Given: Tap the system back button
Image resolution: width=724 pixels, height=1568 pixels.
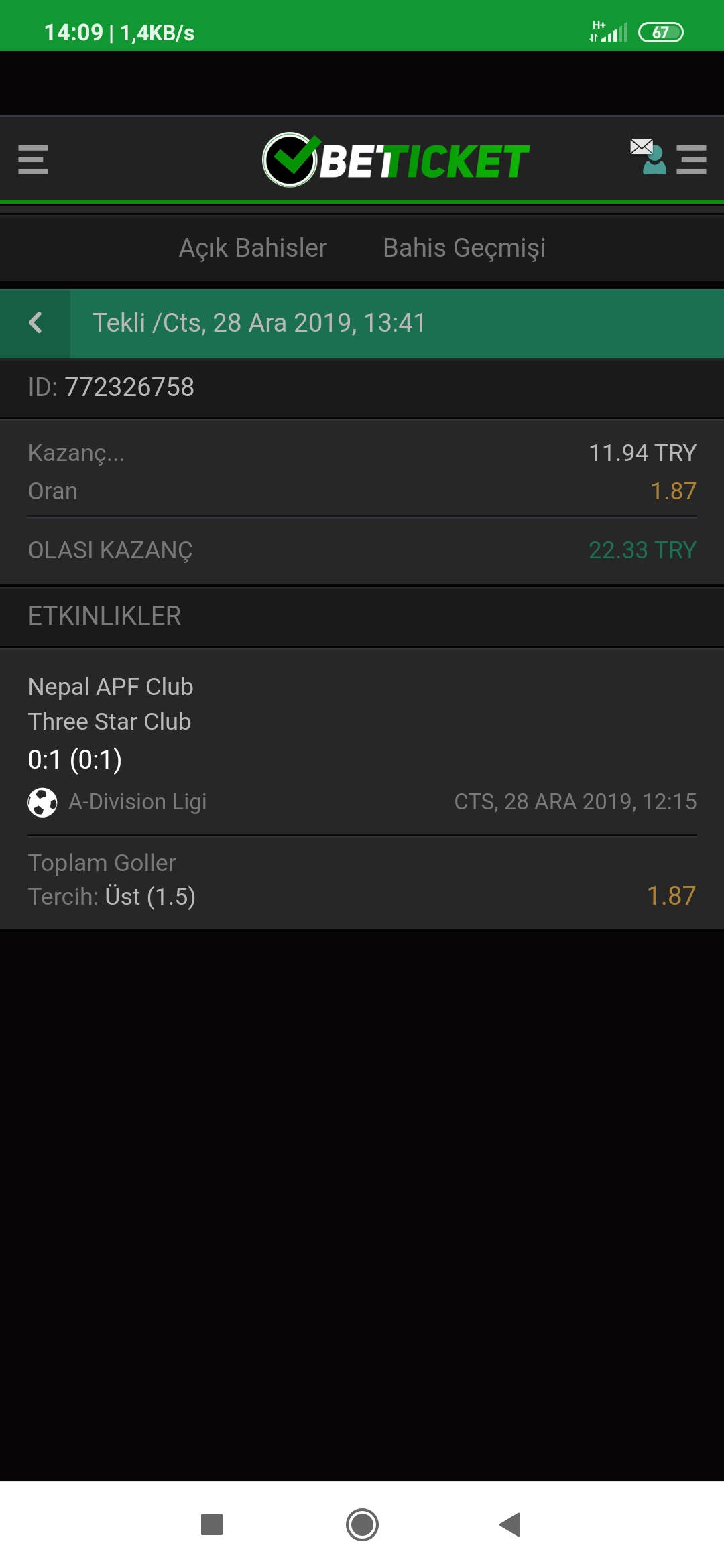Looking at the screenshot, I should pos(510,1524).
